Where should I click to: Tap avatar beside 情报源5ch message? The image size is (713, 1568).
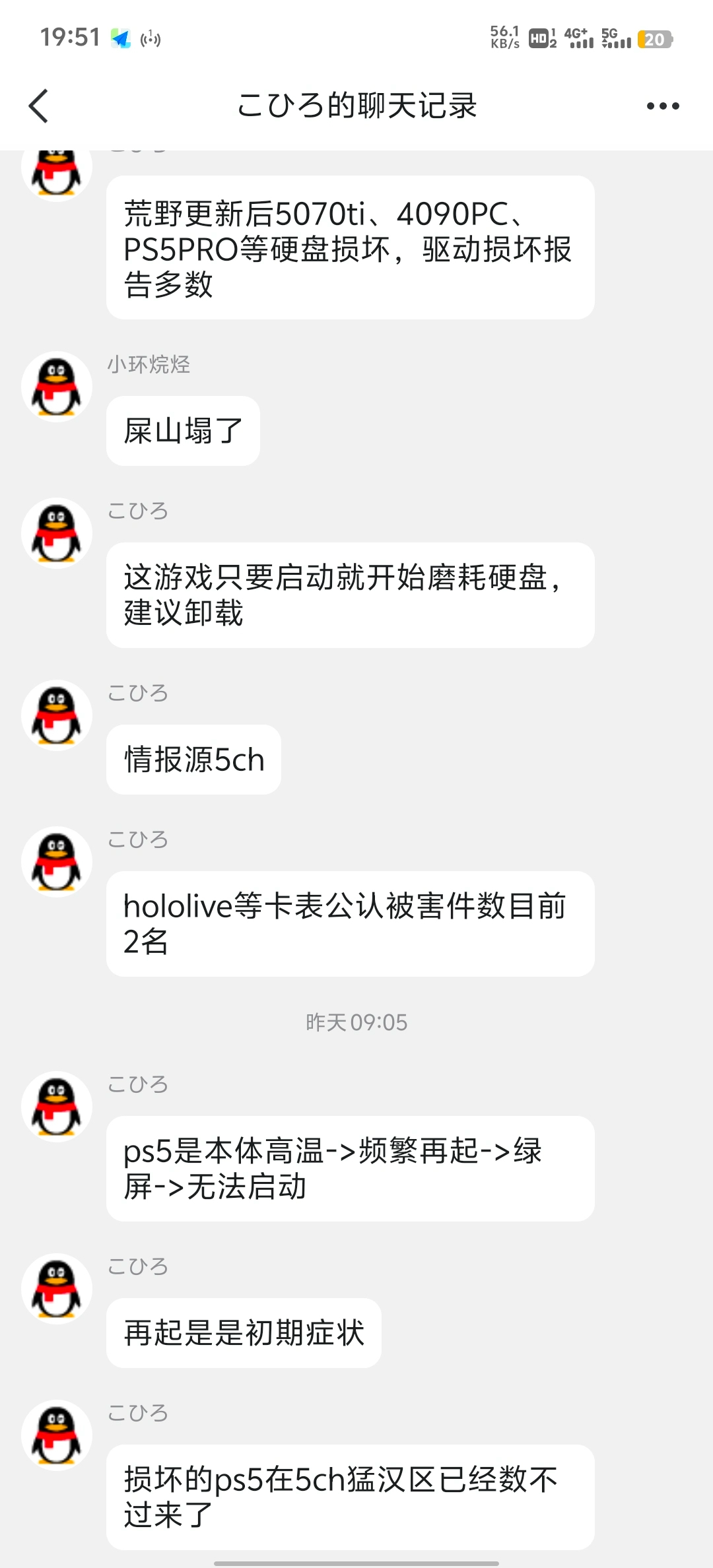pyautogui.click(x=57, y=715)
